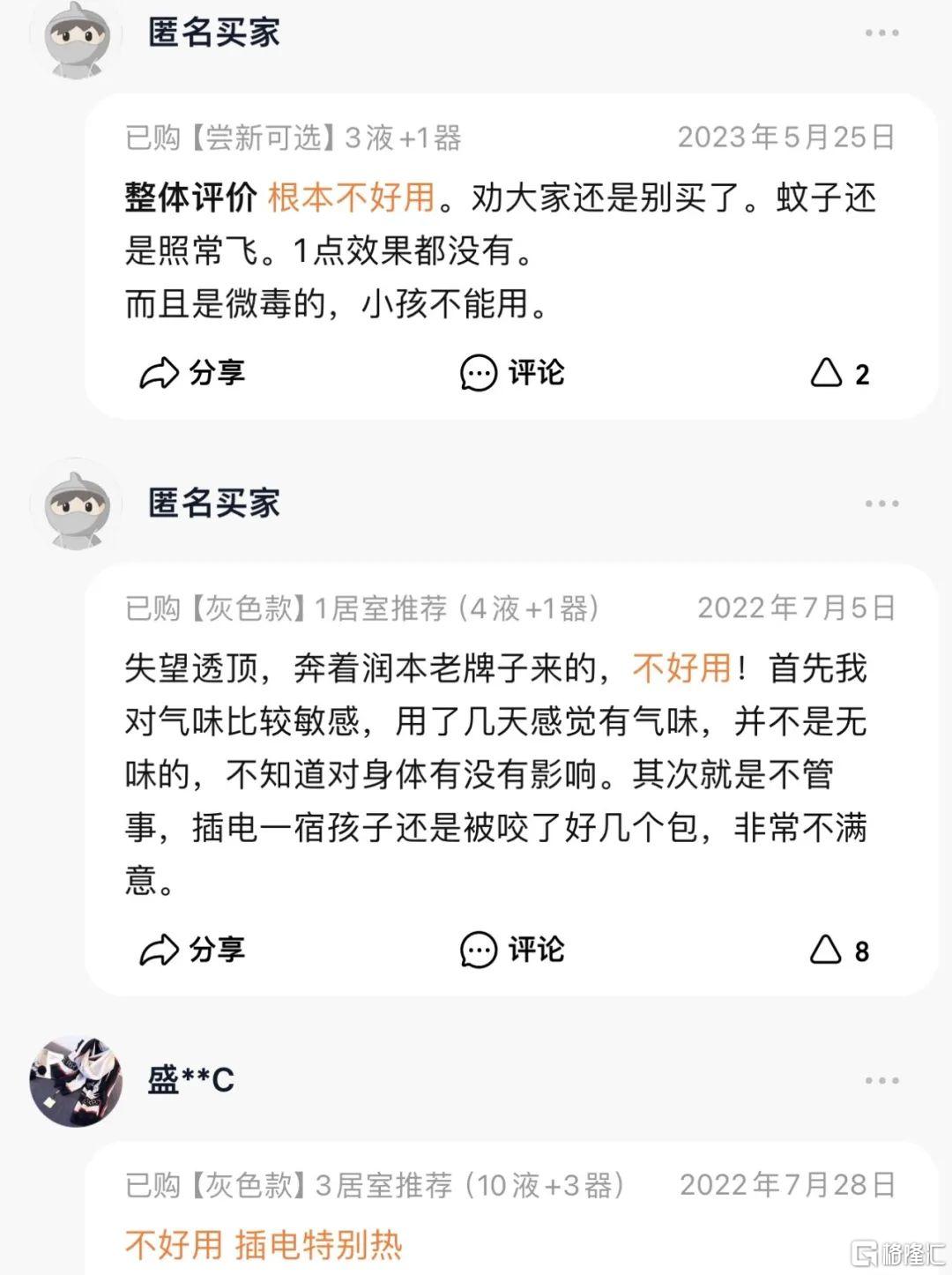The height and width of the screenshot is (1275, 952).
Task: Open overflow menu on 2023年5月25日 review
Action: [x=881, y=34]
